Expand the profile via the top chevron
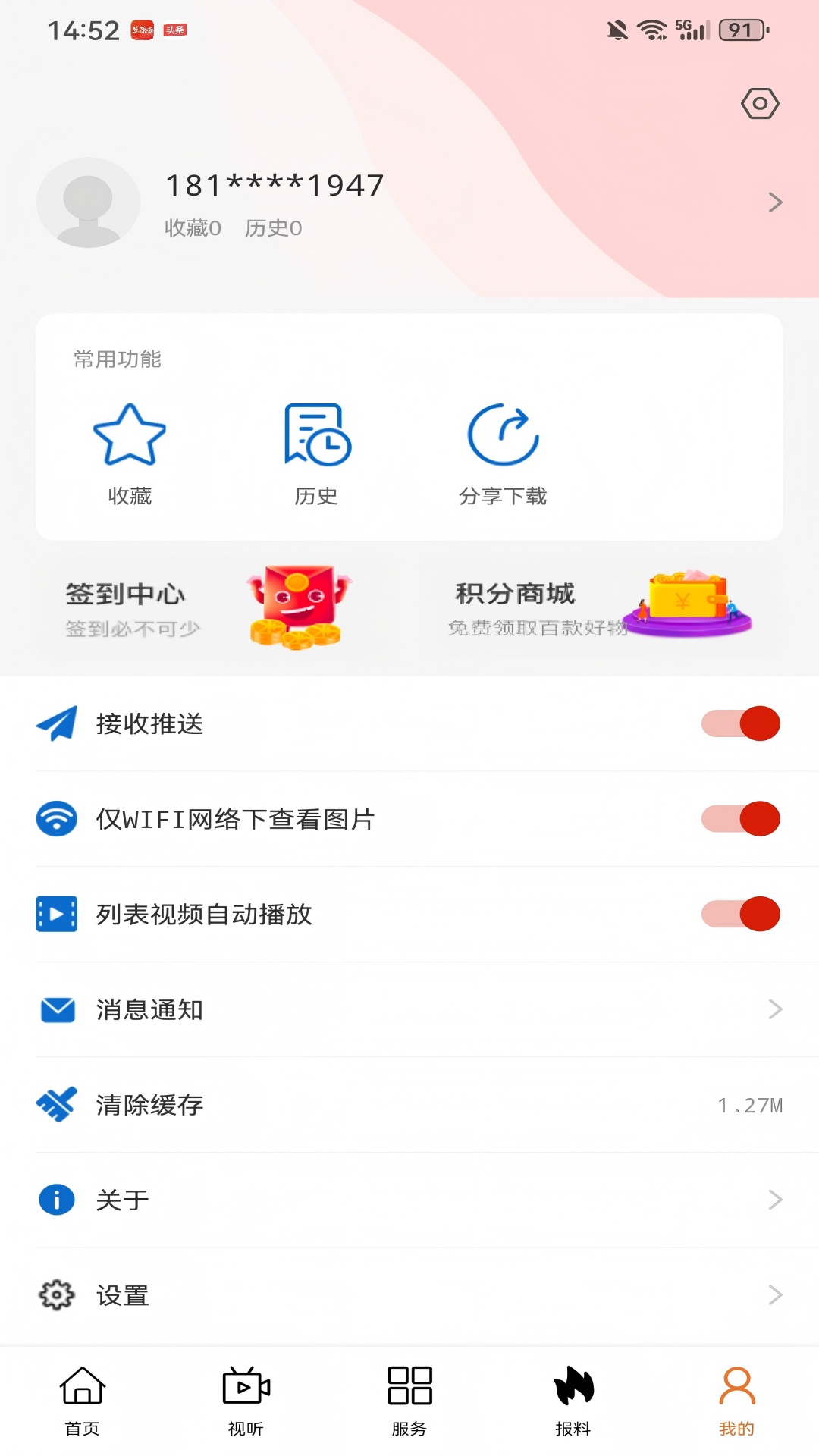The height and width of the screenshot is (1456, 819). point(774,202)
